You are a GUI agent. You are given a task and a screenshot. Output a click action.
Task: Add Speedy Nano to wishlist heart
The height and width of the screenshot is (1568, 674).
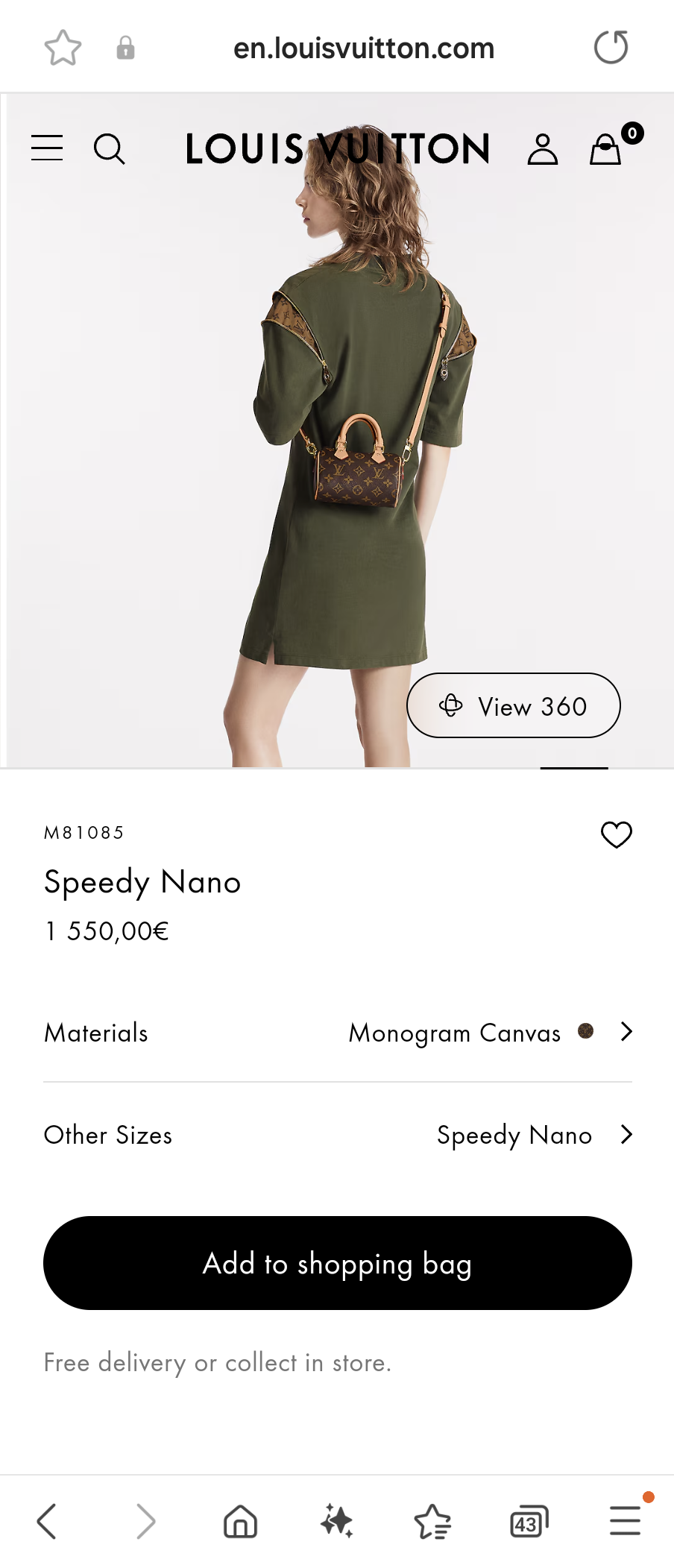[616, 834]
